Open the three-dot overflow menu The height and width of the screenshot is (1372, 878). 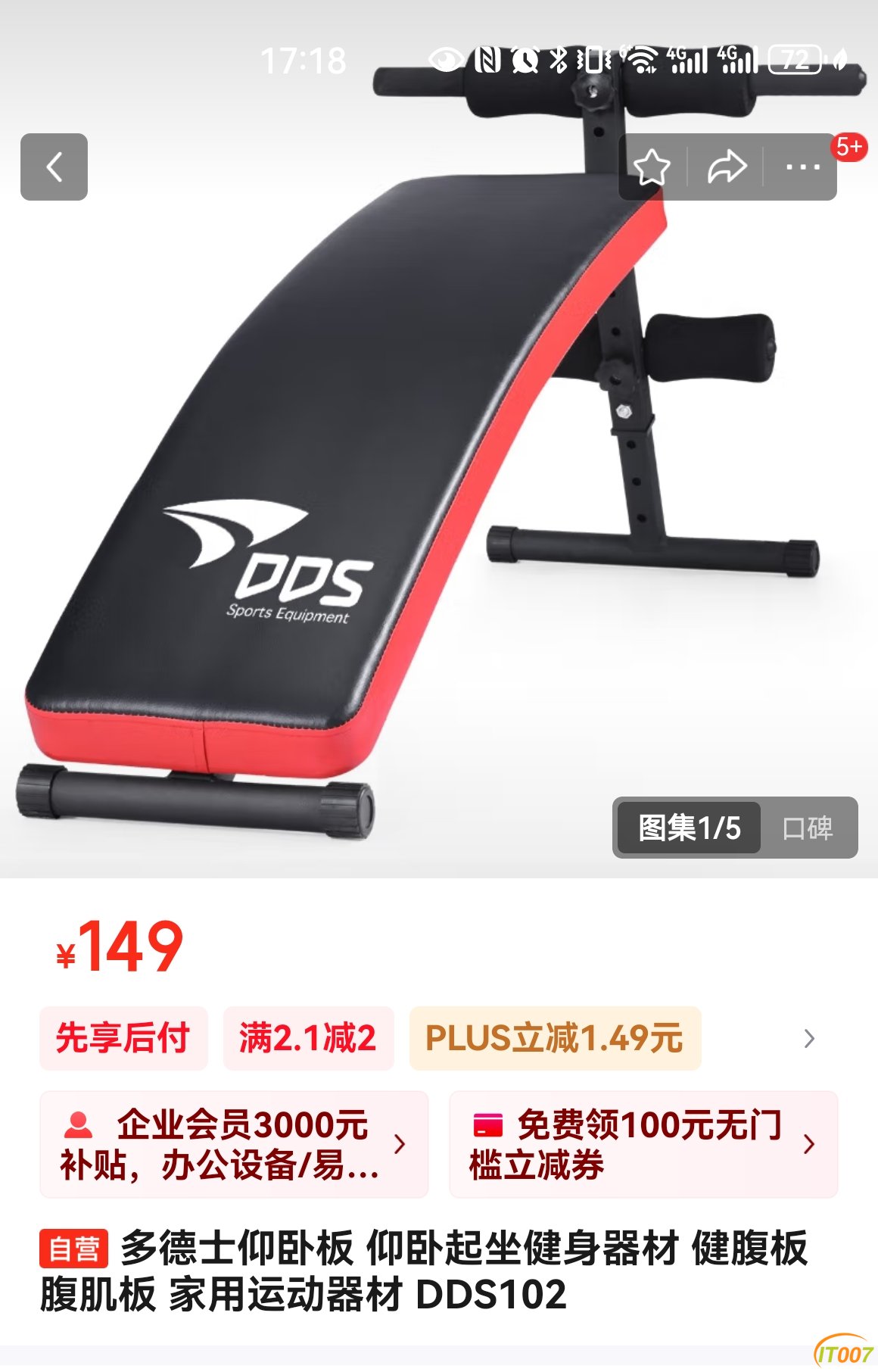coord(802,167)
